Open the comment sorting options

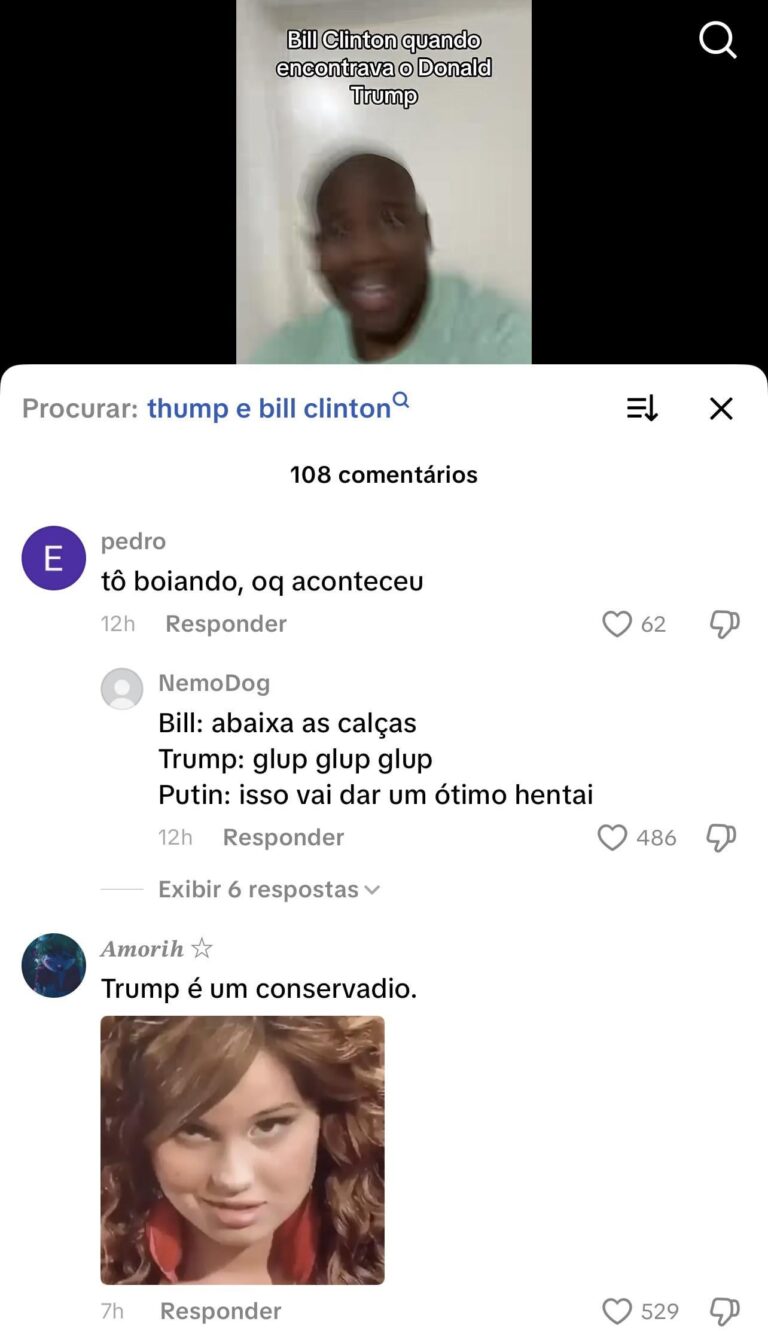(642, 408)
